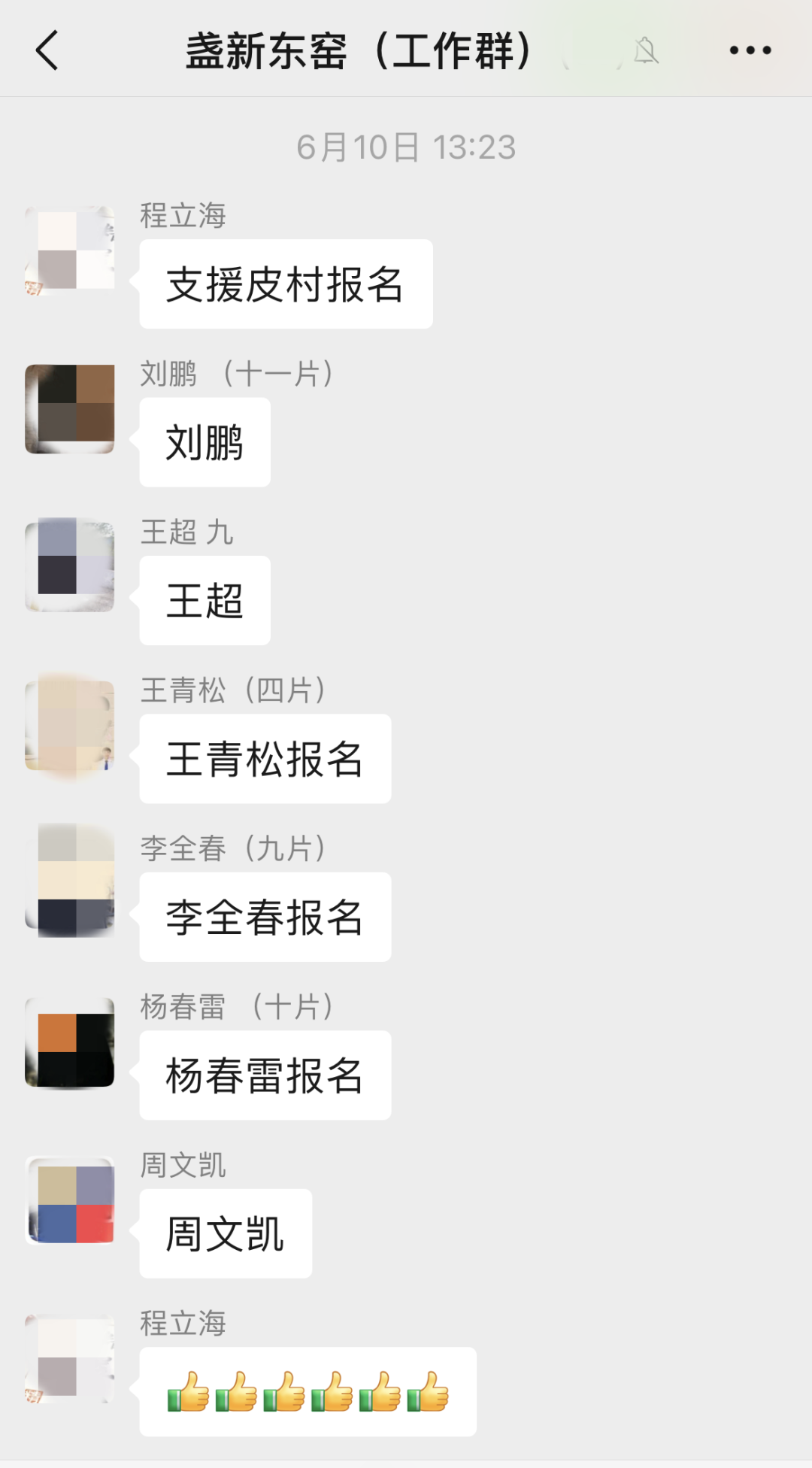
Task: View 王青松（四片）profile via avatar
Action: coord(70,725)
